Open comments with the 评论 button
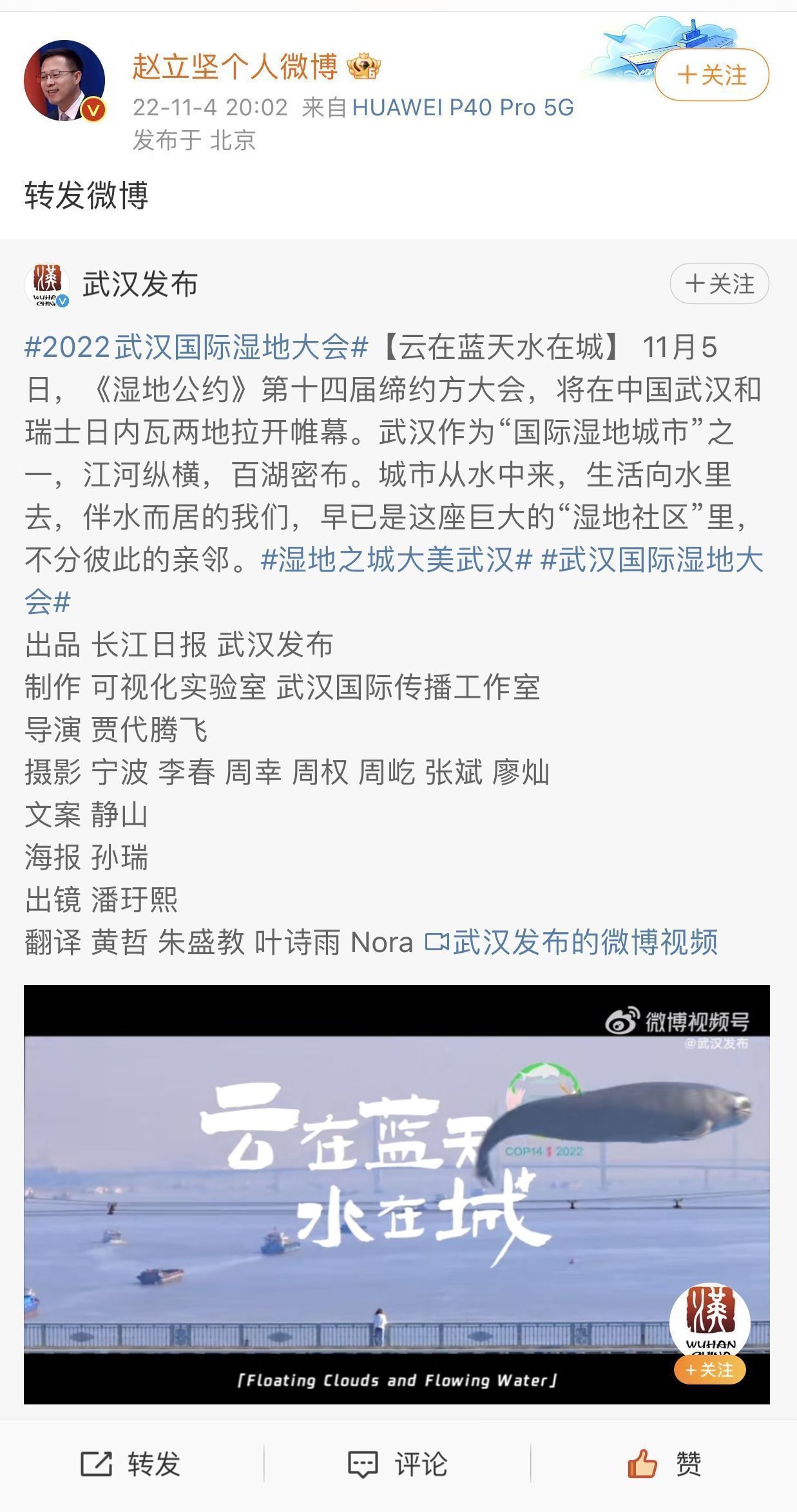This screenshot has width=797, height=1512. click(398, 1464)
